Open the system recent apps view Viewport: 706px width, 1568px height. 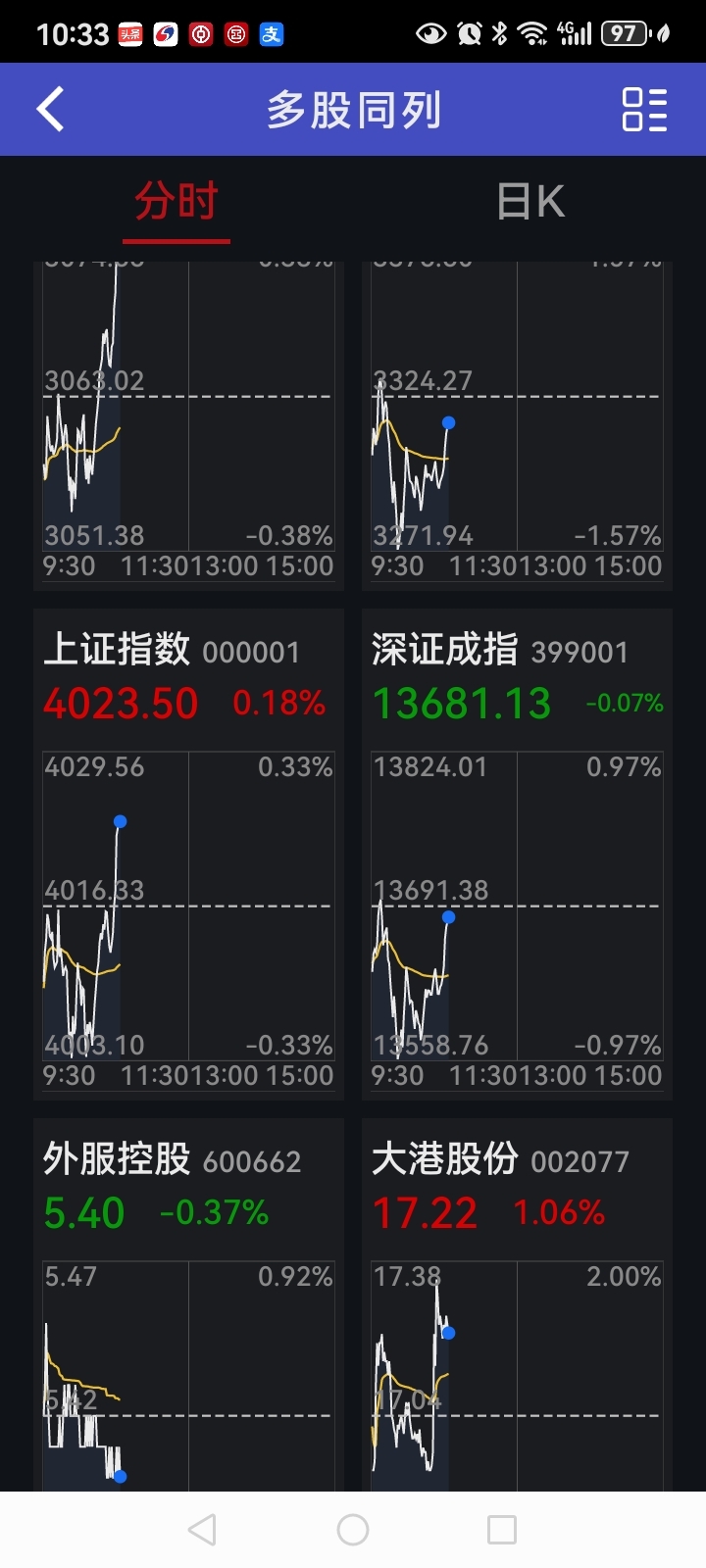[502, 1530]
